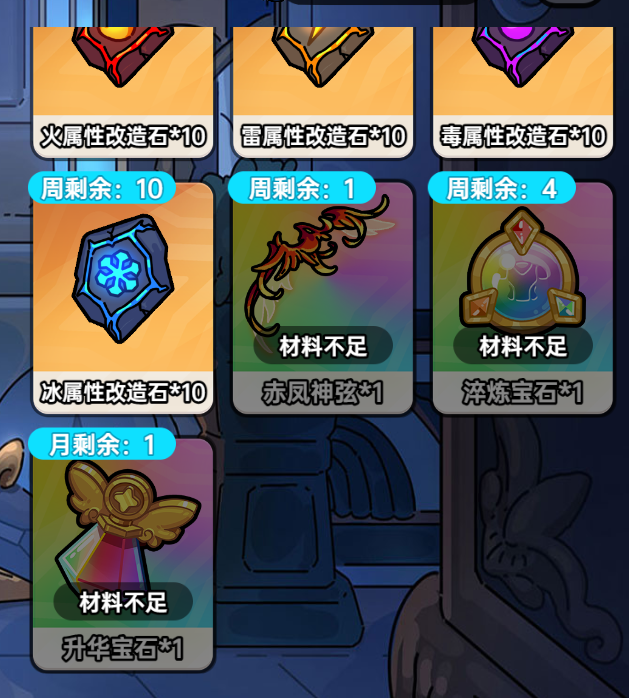Open the 淬炼宝石*1 item card
The image size is (629, 698).
click(522, 295)
